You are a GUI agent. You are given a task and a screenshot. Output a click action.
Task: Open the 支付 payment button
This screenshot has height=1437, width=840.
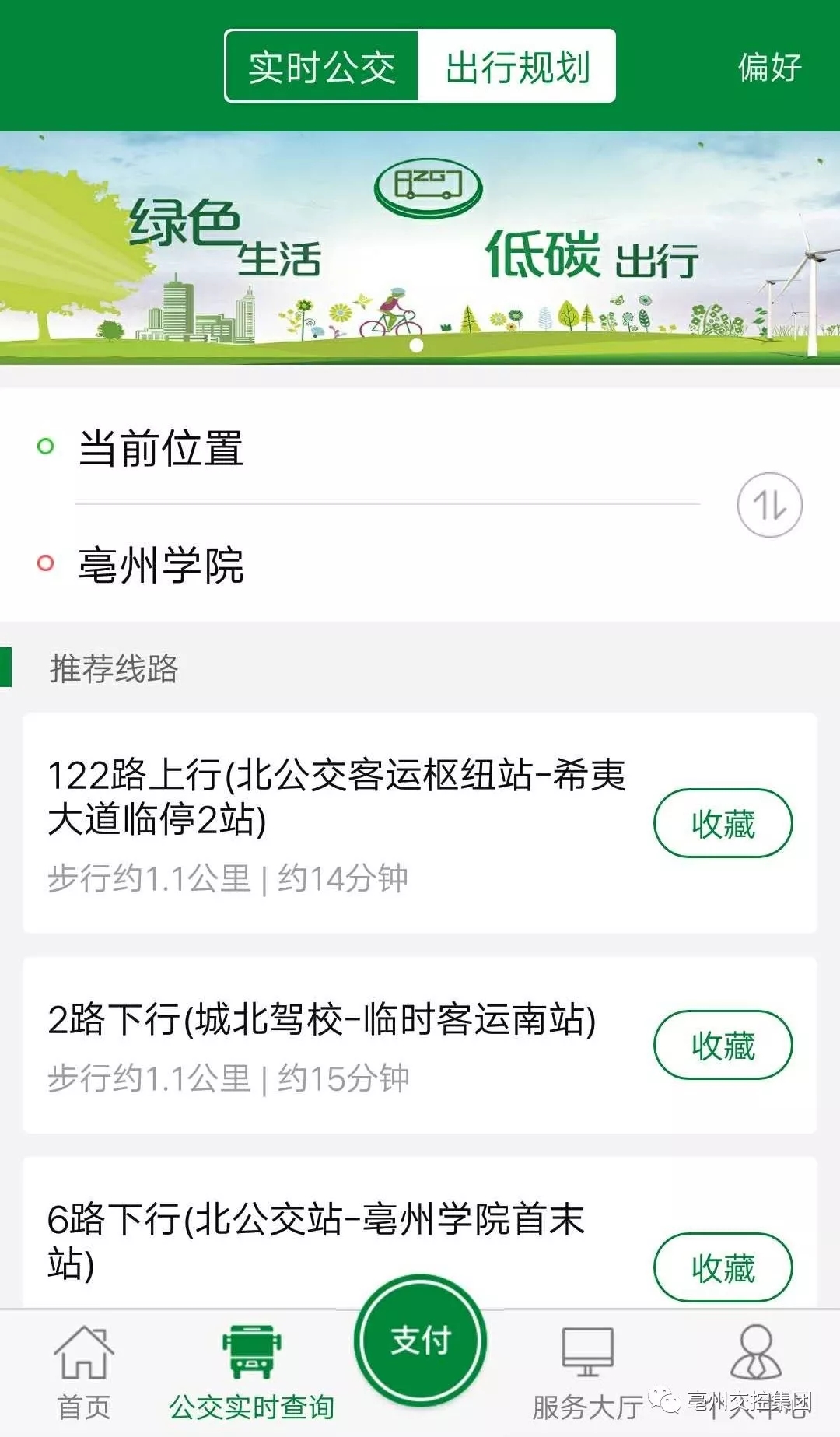tap(420, 1341)
